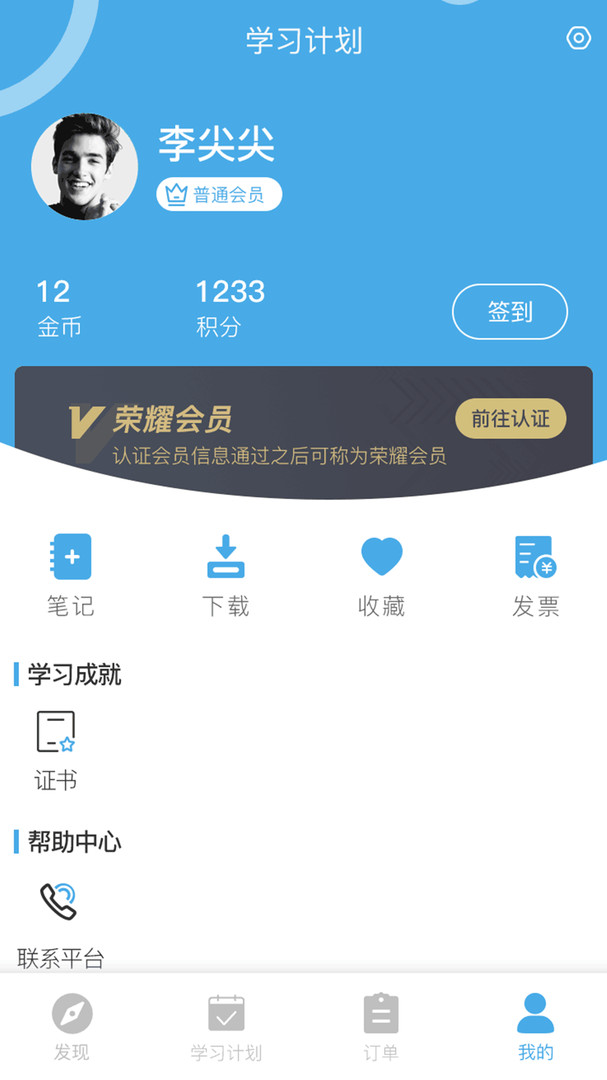Go to the 订单 orders tab
Screen dimensions: 607x1080
click(381, 1027)
